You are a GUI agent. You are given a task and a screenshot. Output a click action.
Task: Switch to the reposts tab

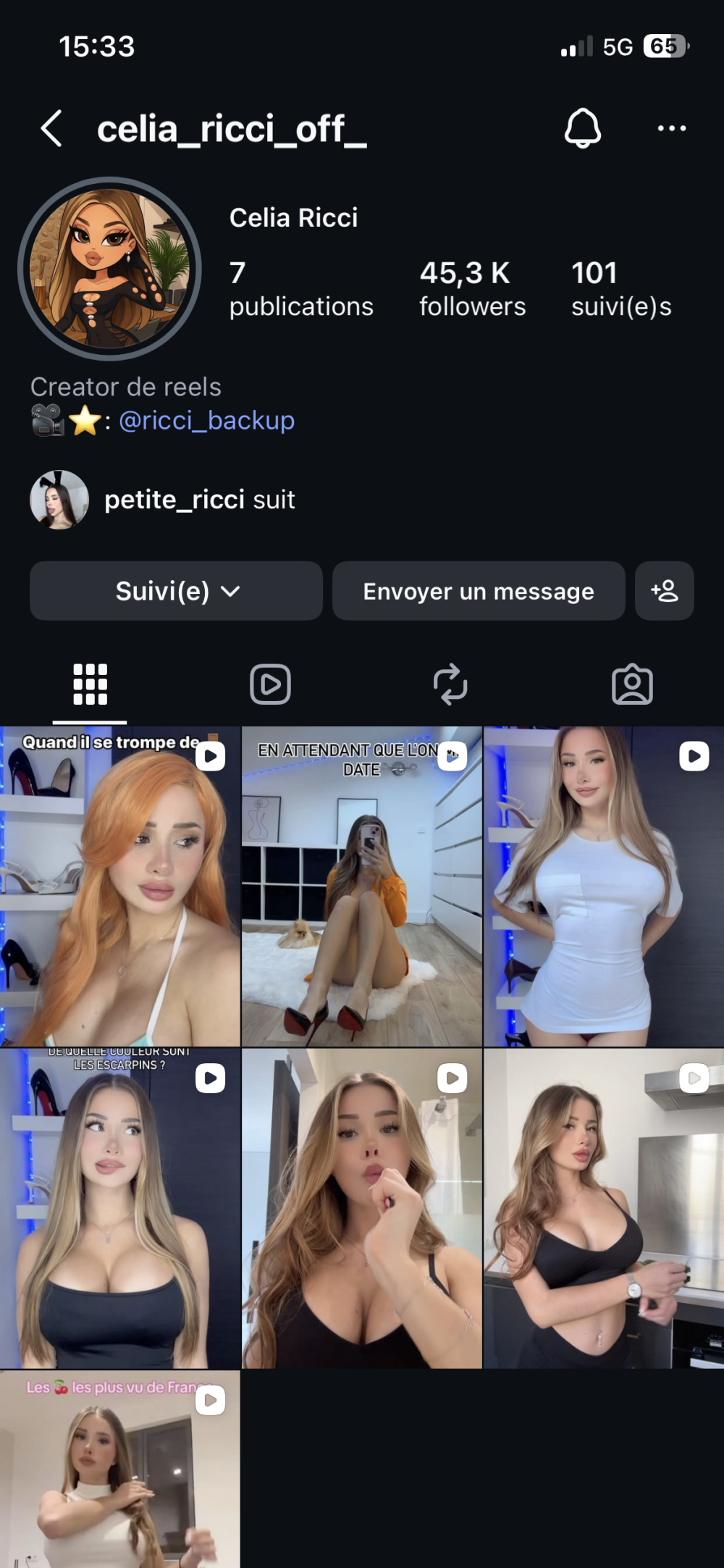(450, 684)
